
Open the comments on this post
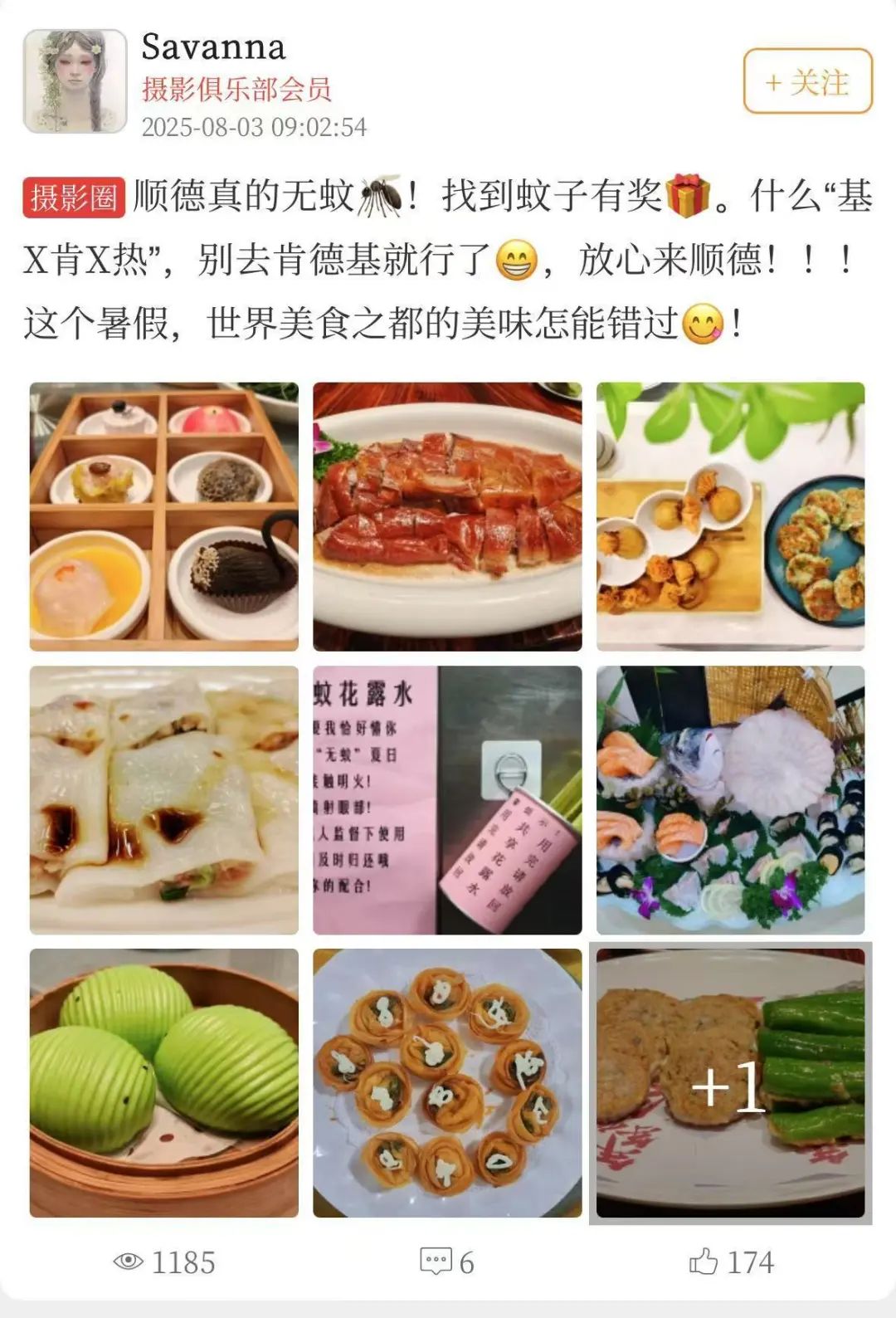click(x=447, y=1262)
